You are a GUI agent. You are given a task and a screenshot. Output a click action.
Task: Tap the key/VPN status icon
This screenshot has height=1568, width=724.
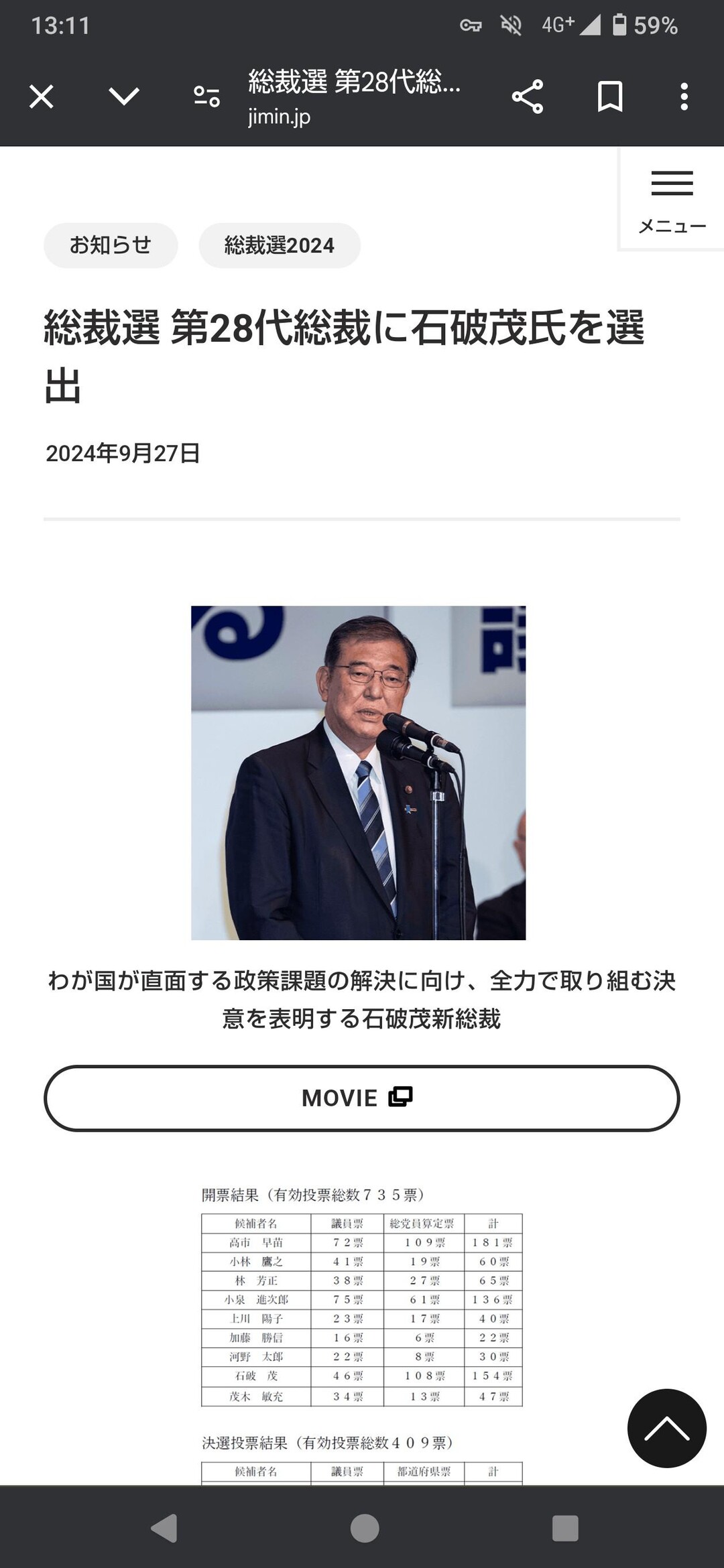[x=473, y=25]
